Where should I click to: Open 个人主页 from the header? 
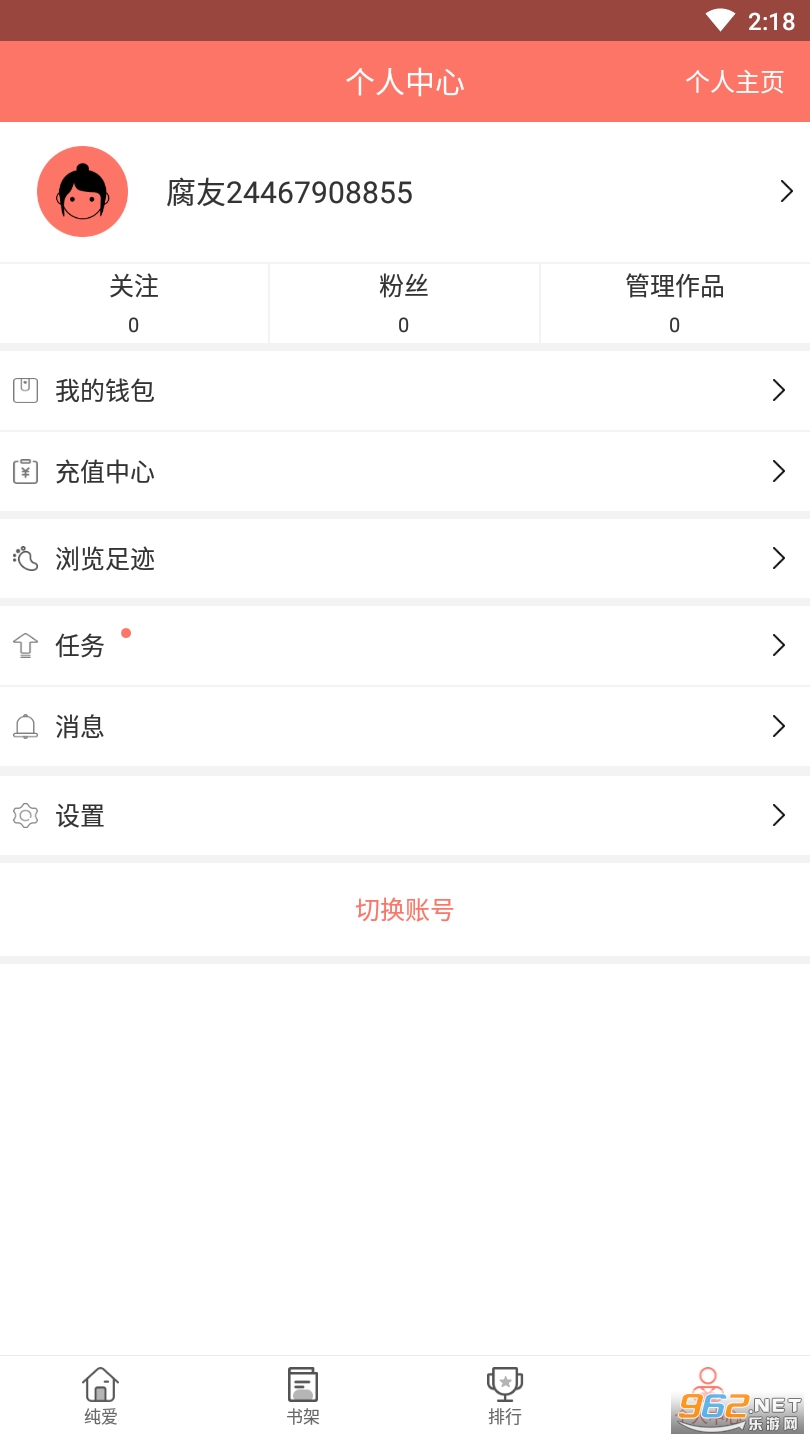pos(734,82)
